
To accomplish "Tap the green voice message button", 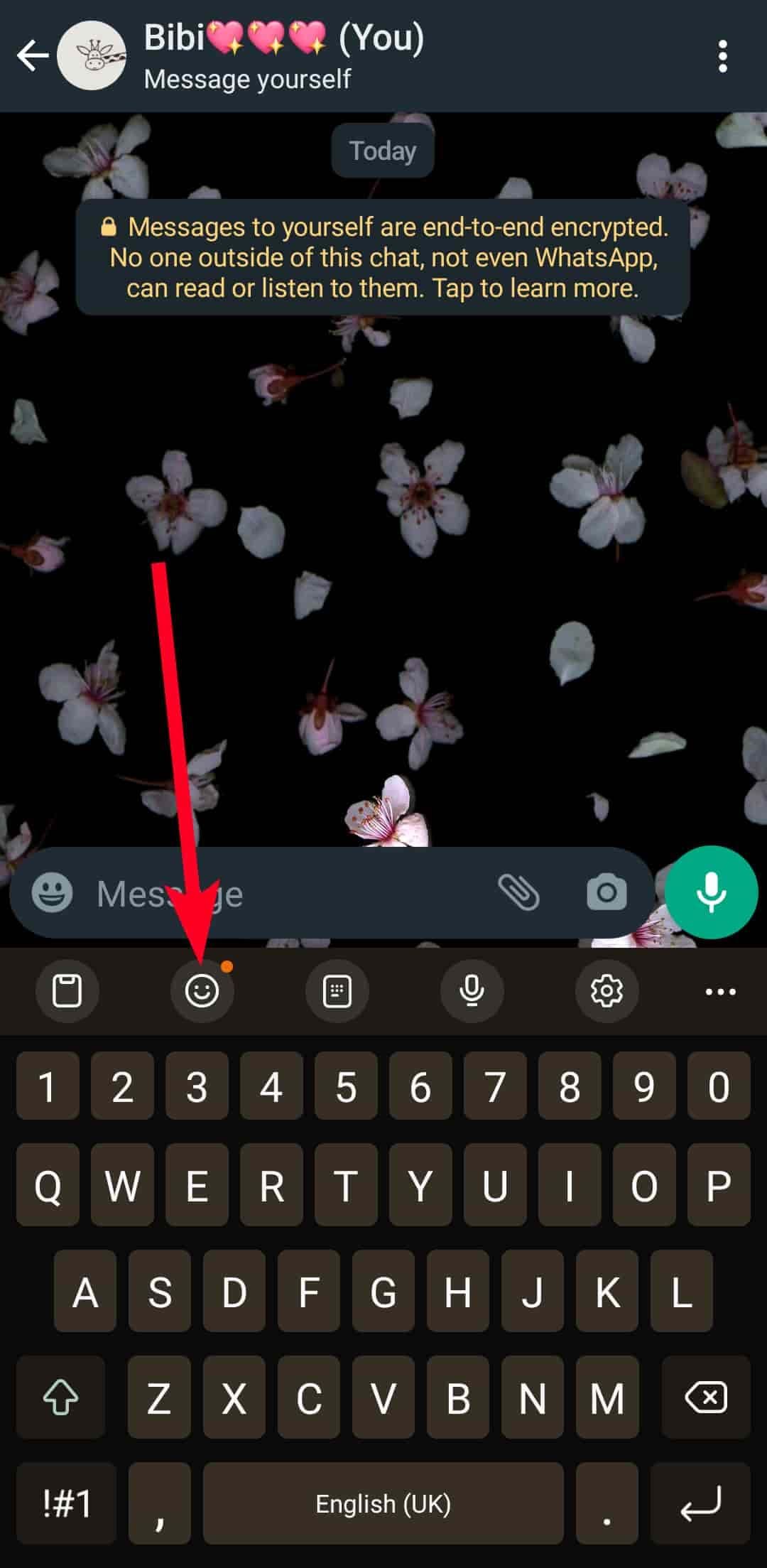I will click(711, 892).
